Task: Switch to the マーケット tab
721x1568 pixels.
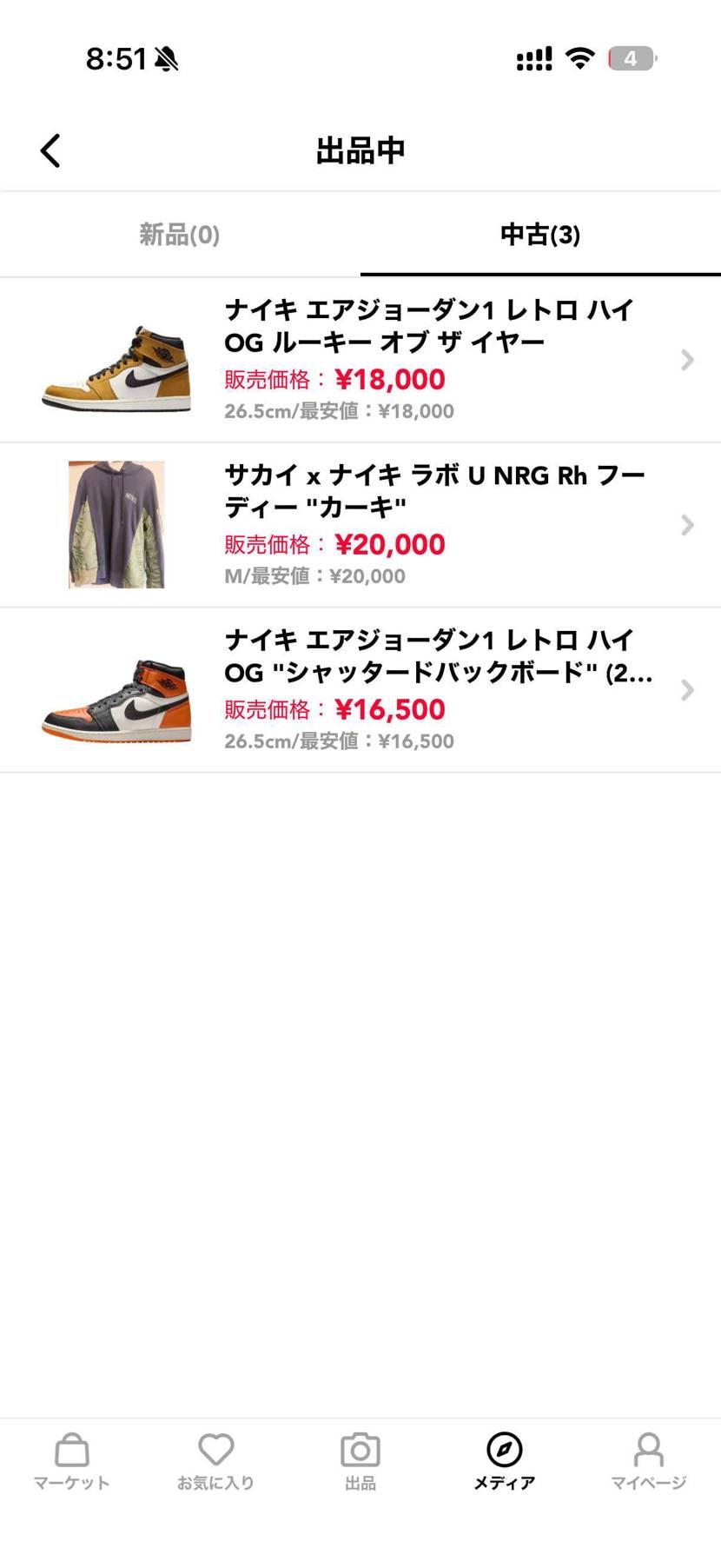Action: tap(72, 1462)
